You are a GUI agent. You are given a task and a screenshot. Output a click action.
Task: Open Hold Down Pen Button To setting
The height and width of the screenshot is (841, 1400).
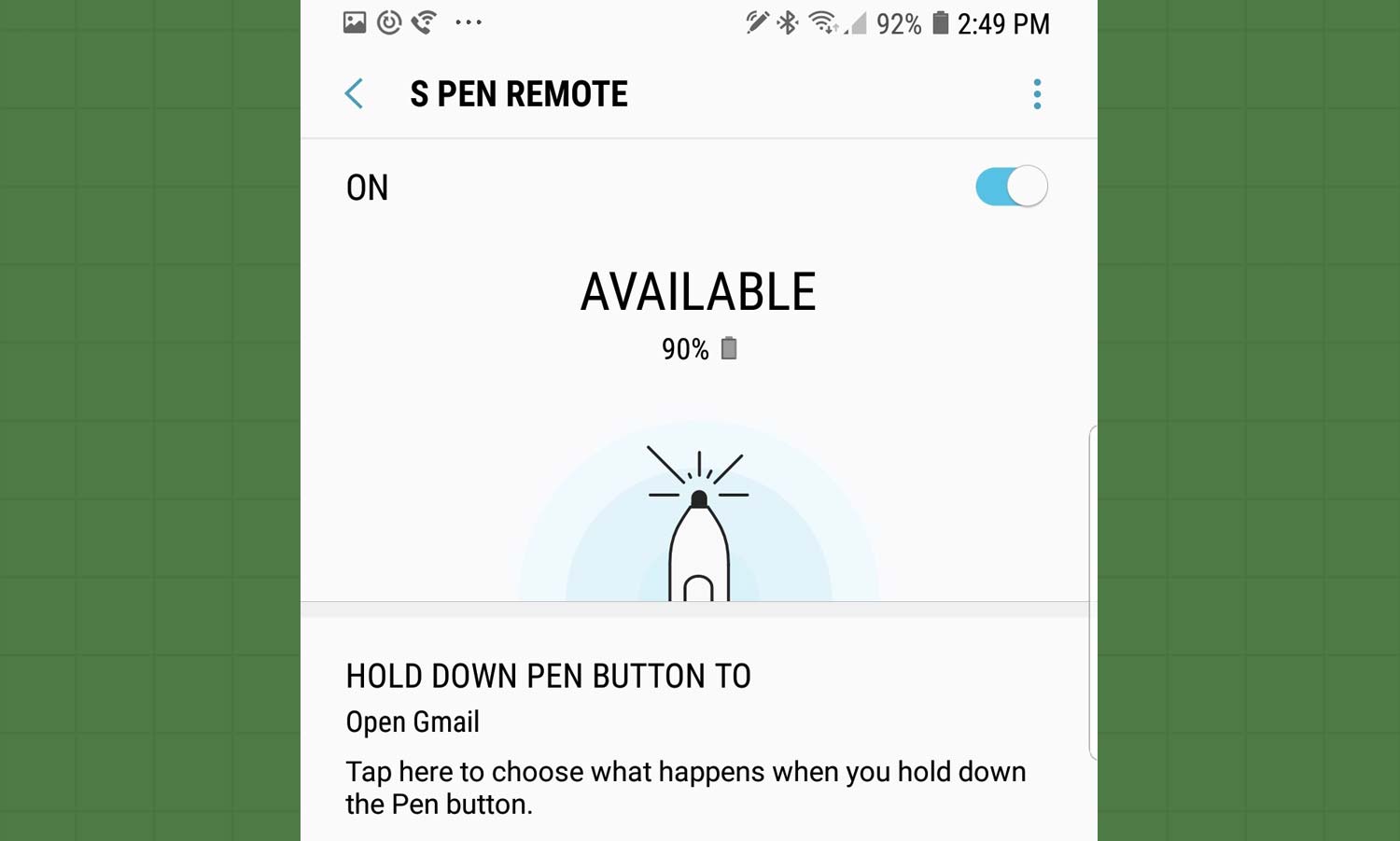pyautogui.click(x=686, y=737)
